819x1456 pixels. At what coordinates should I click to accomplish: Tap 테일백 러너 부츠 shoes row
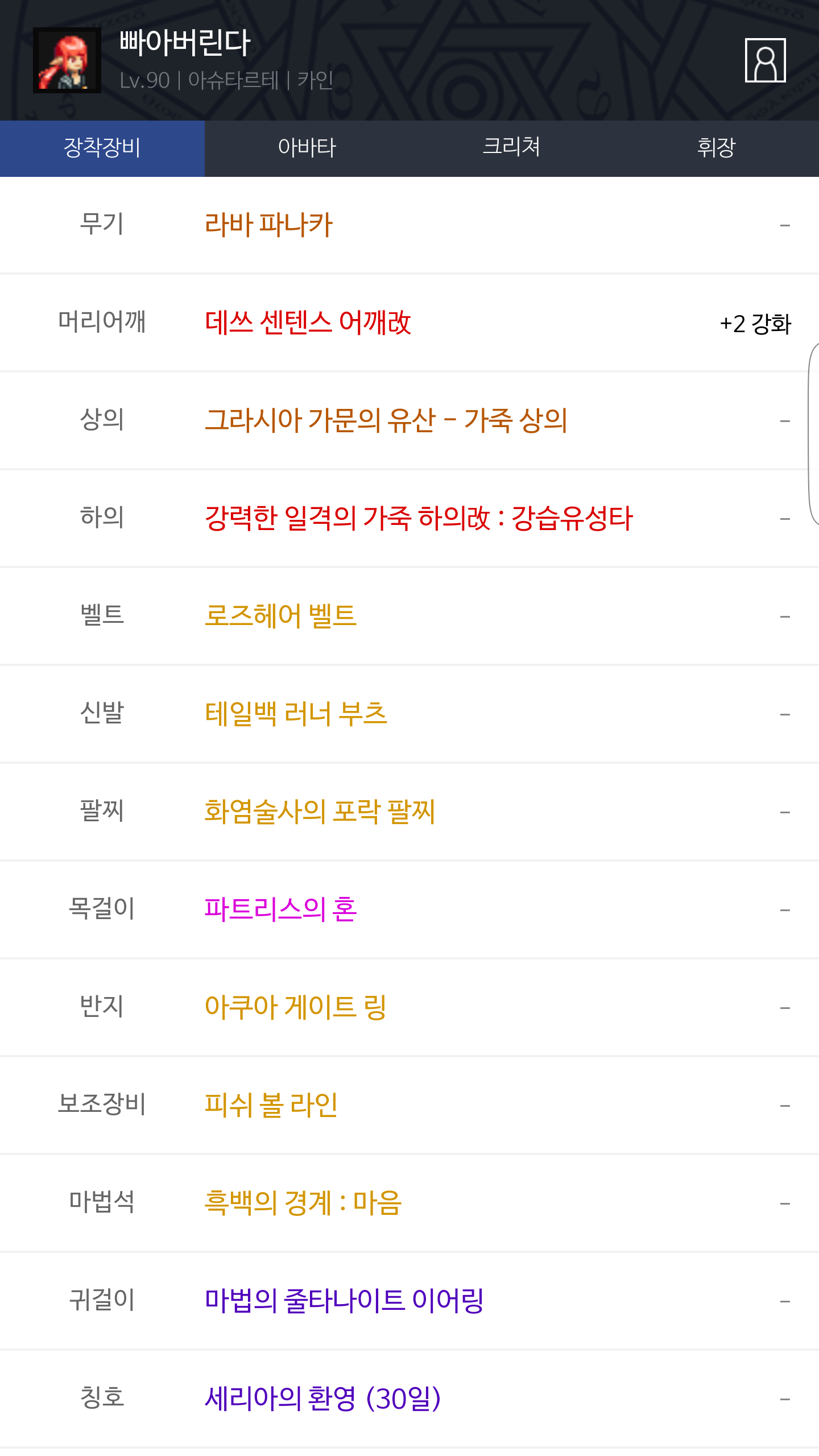296,714
